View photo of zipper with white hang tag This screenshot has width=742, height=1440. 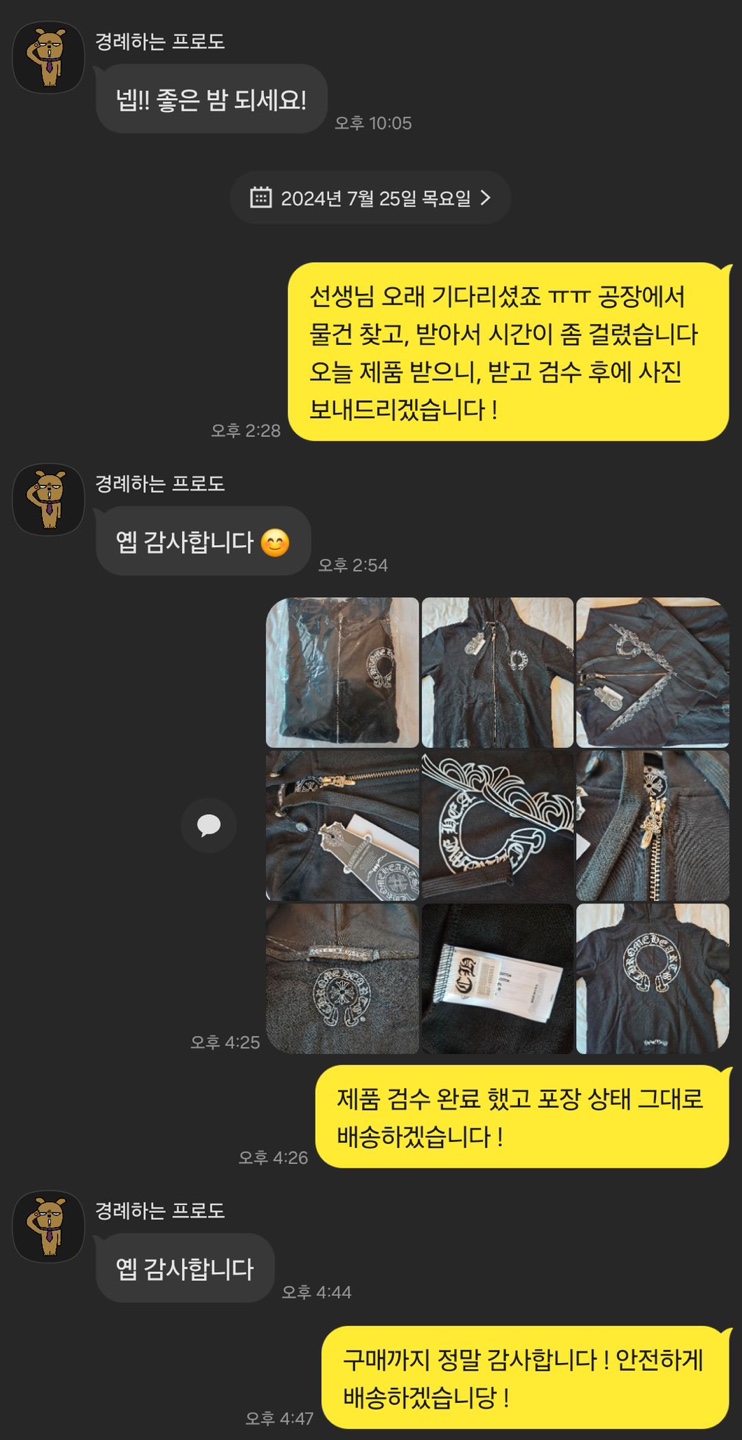tap(343, 826)
